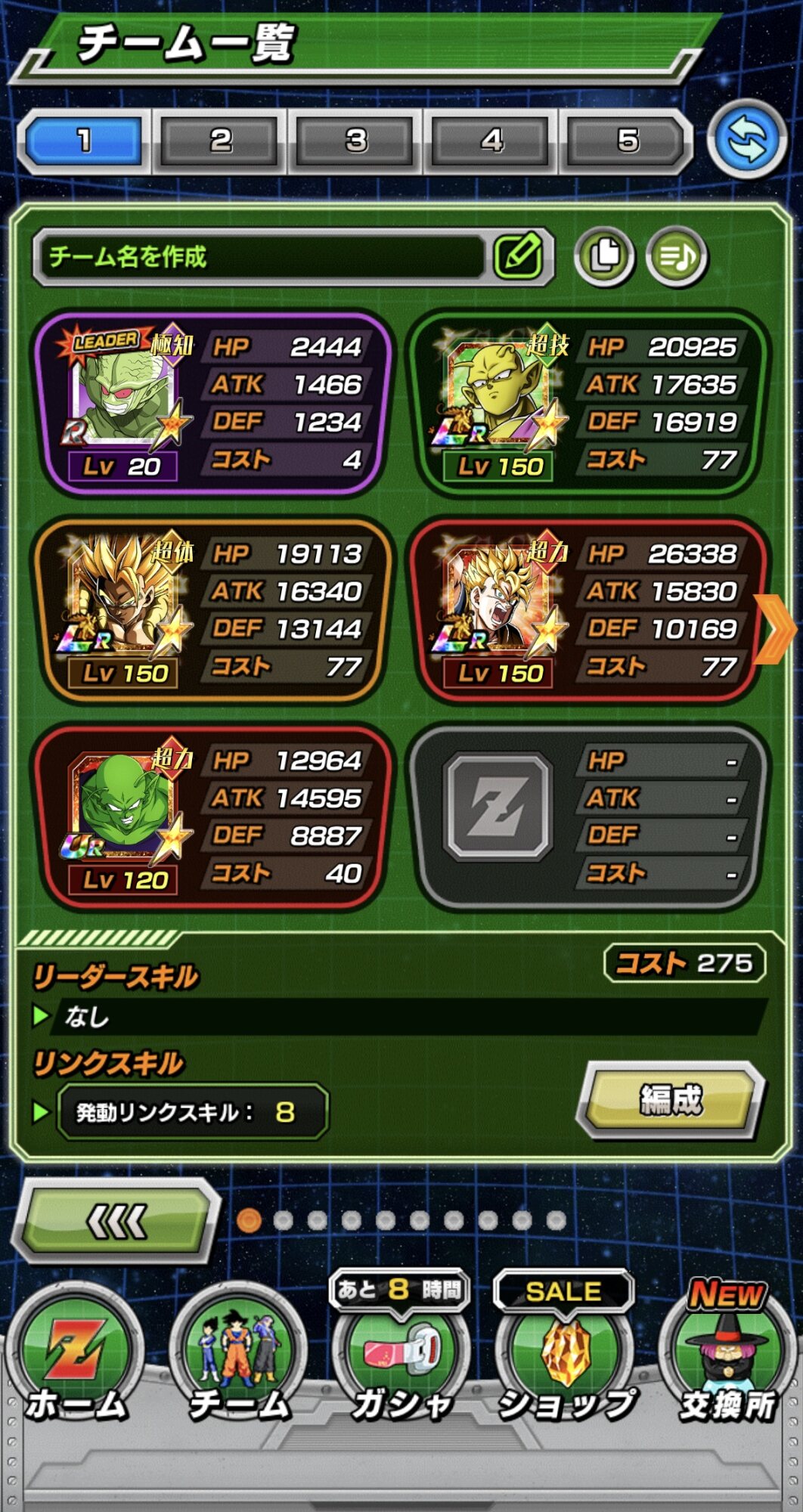The width and height of the screenshot is (803, 1512).
Task: Switch to team tab 2
Action: [x=220, y=141]
